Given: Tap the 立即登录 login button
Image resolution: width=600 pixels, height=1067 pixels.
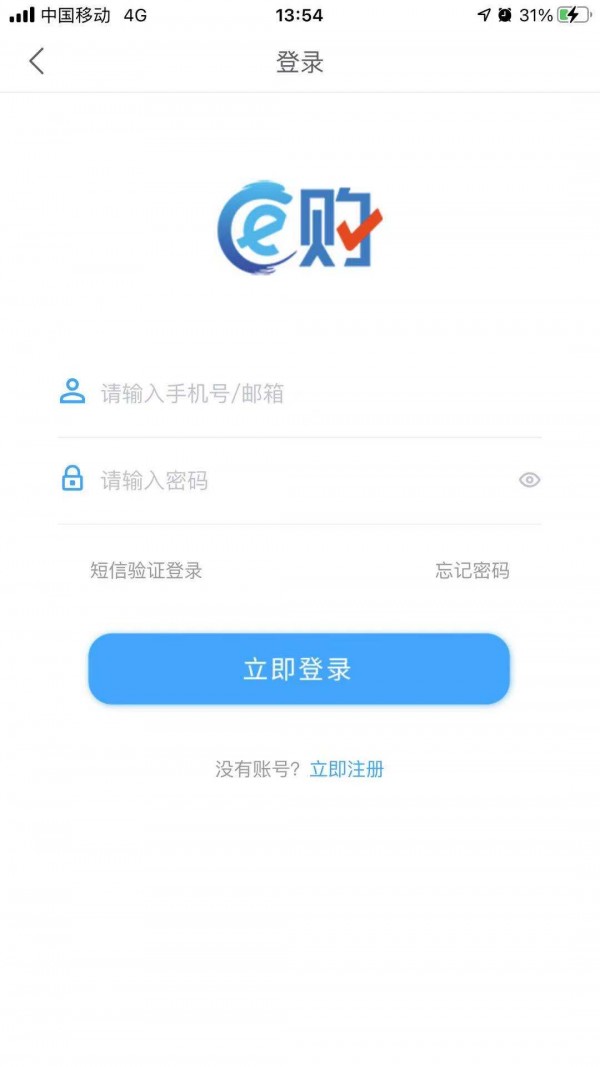Looking at the screenshot, I should pyautogui.click(x=299, y=669).
